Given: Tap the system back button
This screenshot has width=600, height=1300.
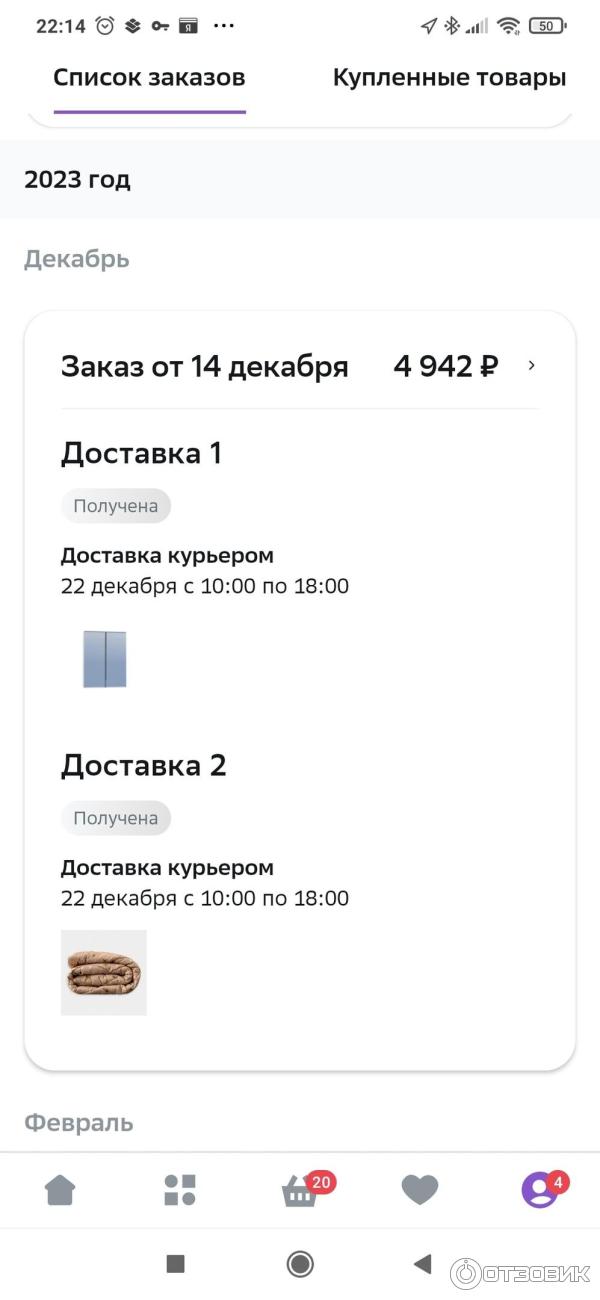Looking at the screenshot, I should click(422, 1264).
